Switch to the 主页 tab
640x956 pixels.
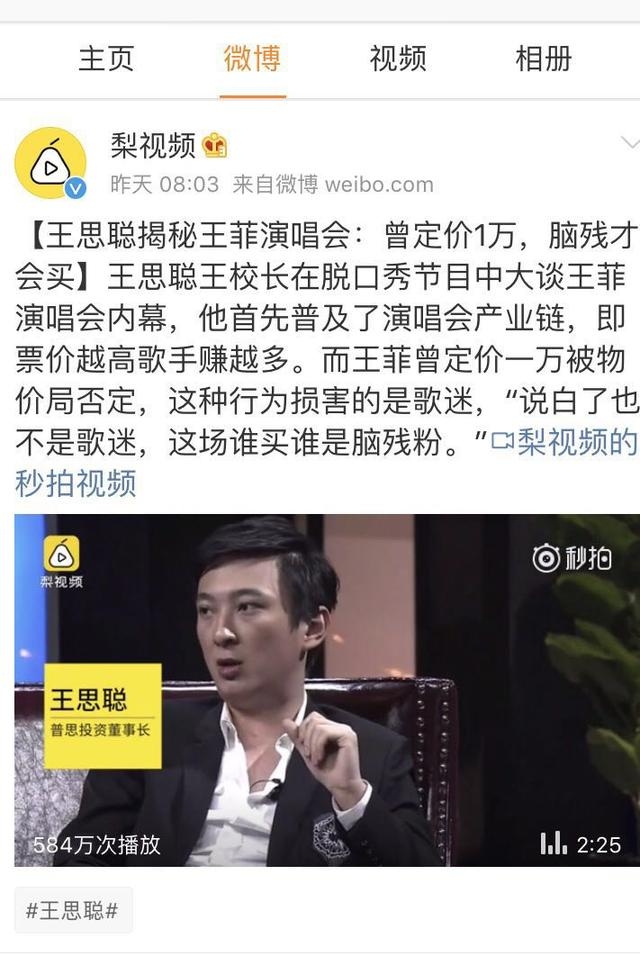[x=106, y=58]
